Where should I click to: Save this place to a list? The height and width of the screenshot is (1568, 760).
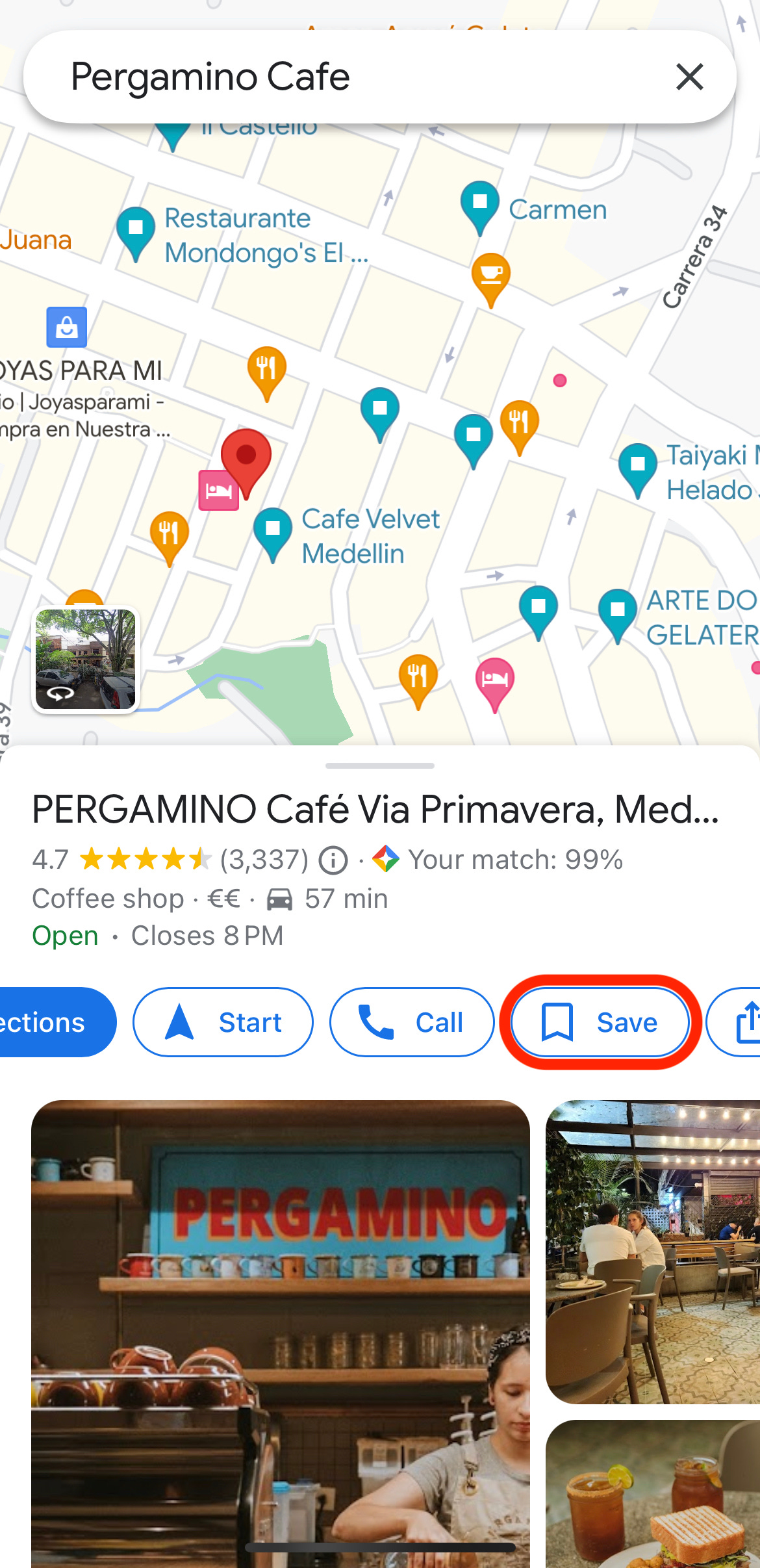600,1022
